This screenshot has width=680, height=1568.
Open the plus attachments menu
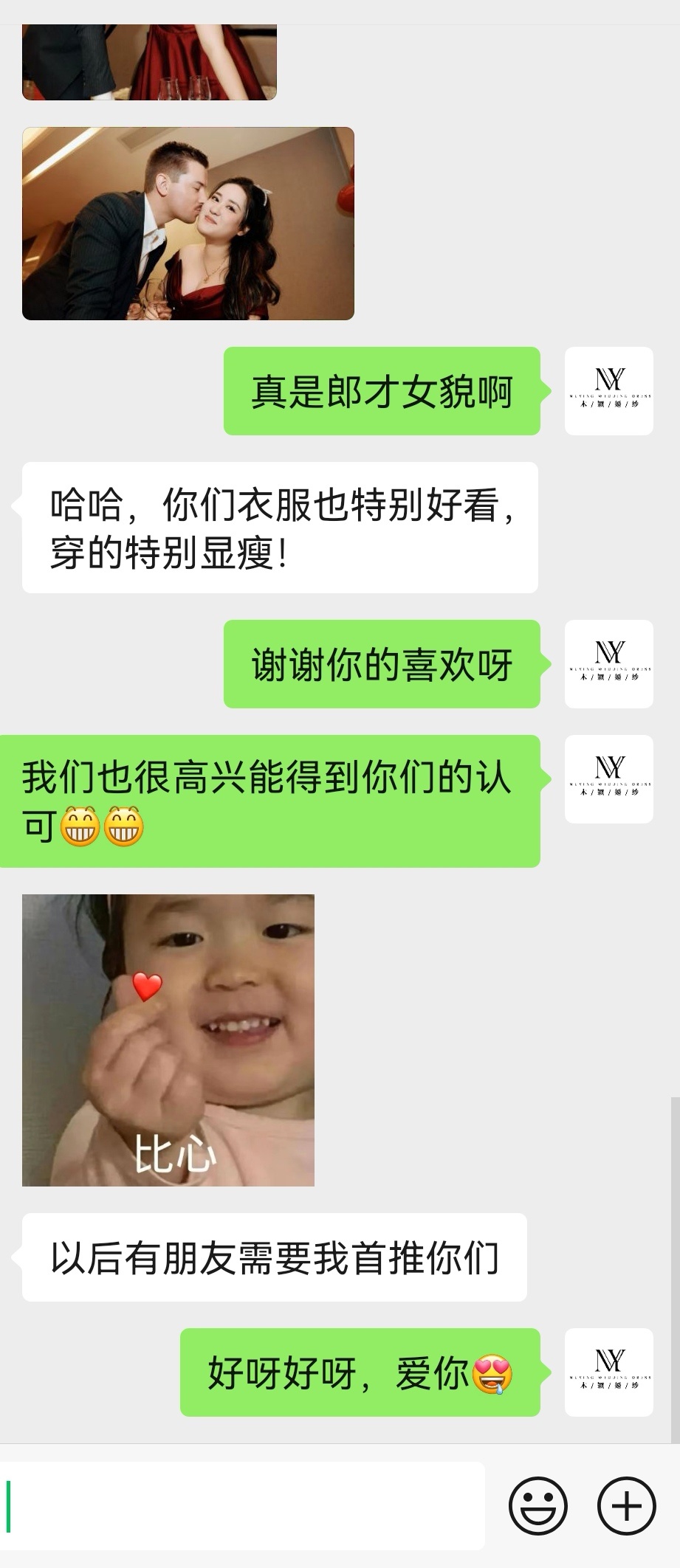pyautogui.click(x=626, y=1505)
